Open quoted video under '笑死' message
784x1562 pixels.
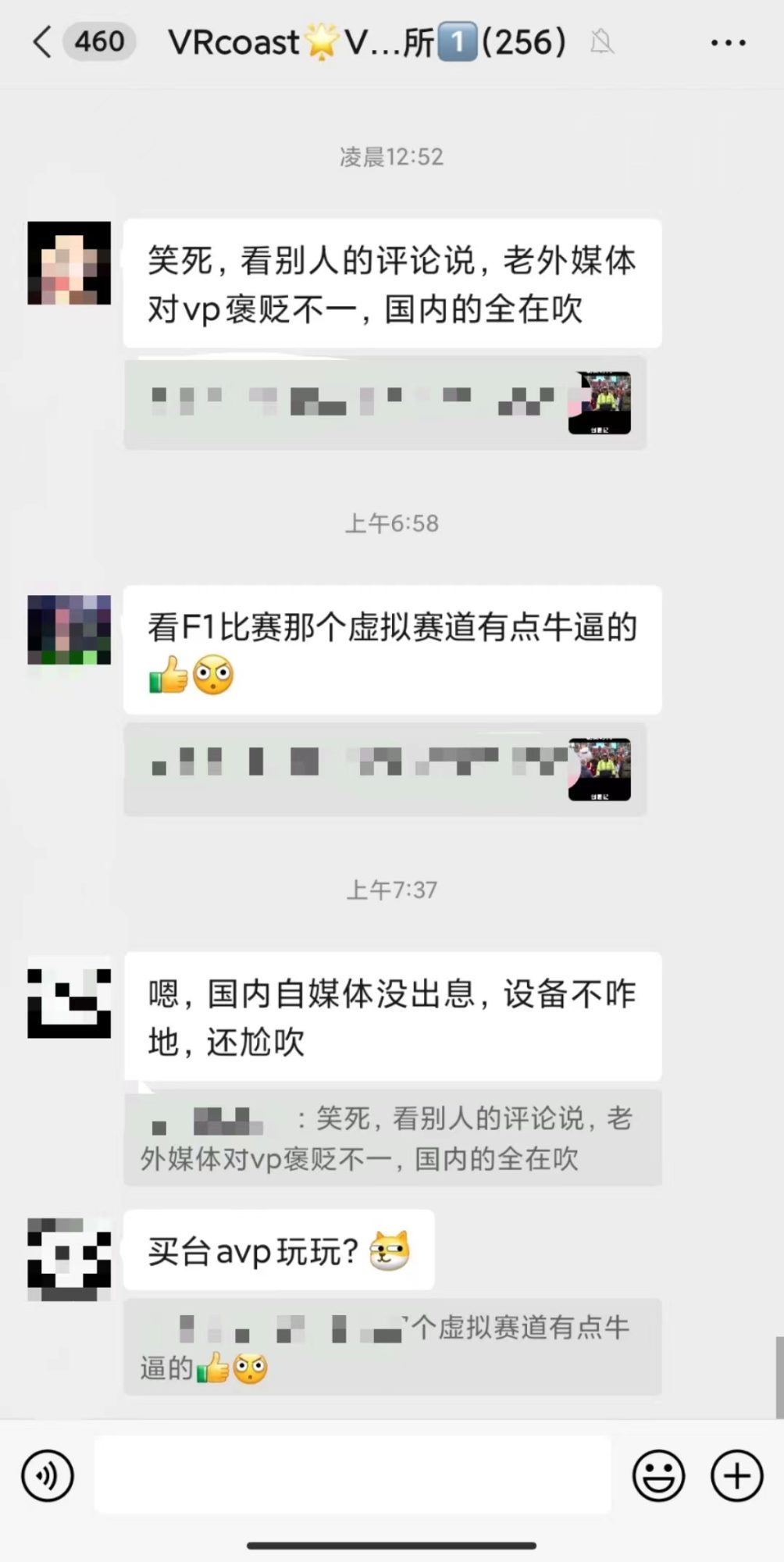(386, 403)
